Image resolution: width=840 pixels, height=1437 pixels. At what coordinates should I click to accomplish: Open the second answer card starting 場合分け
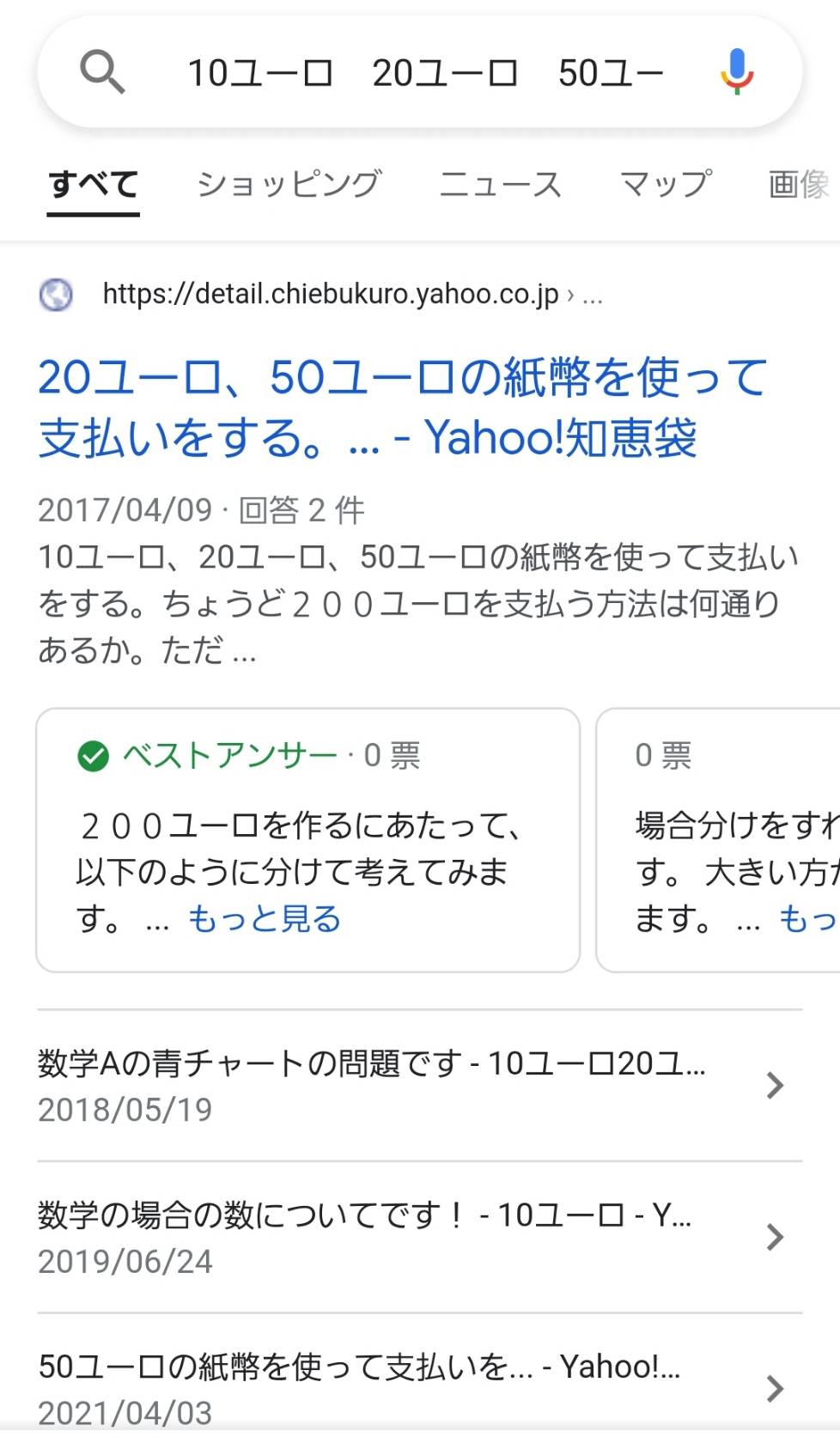[x=718, y=840]
